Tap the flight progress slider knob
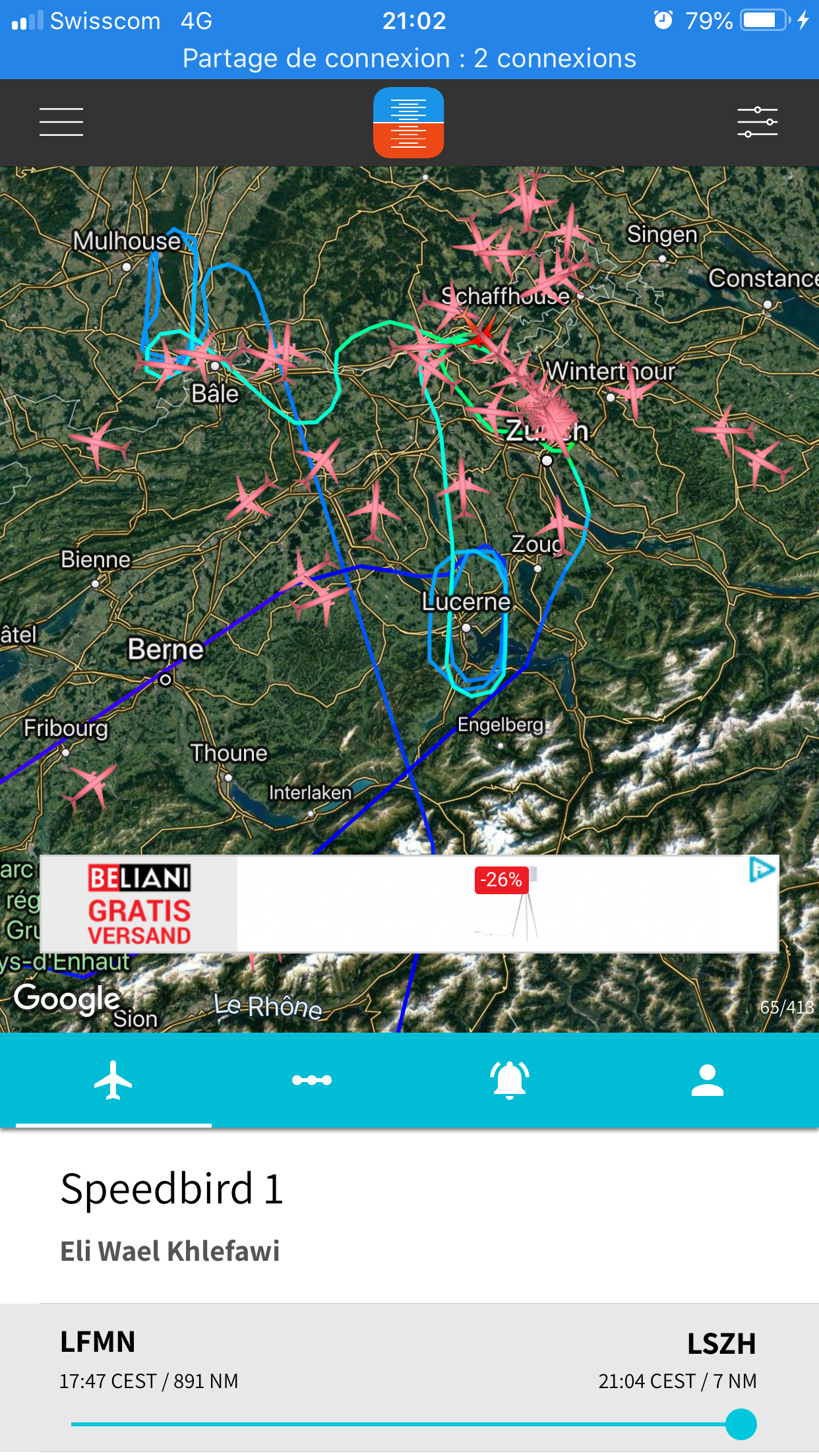The height and width of the screenshot is (1456, 819). [x=741, y=1424]
